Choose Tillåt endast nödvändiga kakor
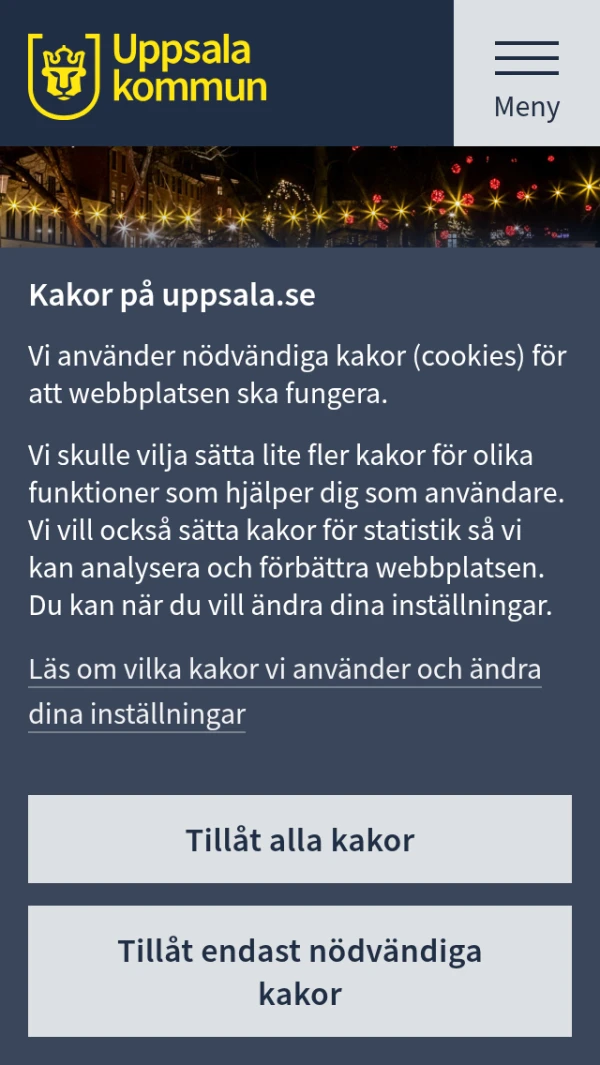Screen dimensions: 600x1065 (300, 971)
